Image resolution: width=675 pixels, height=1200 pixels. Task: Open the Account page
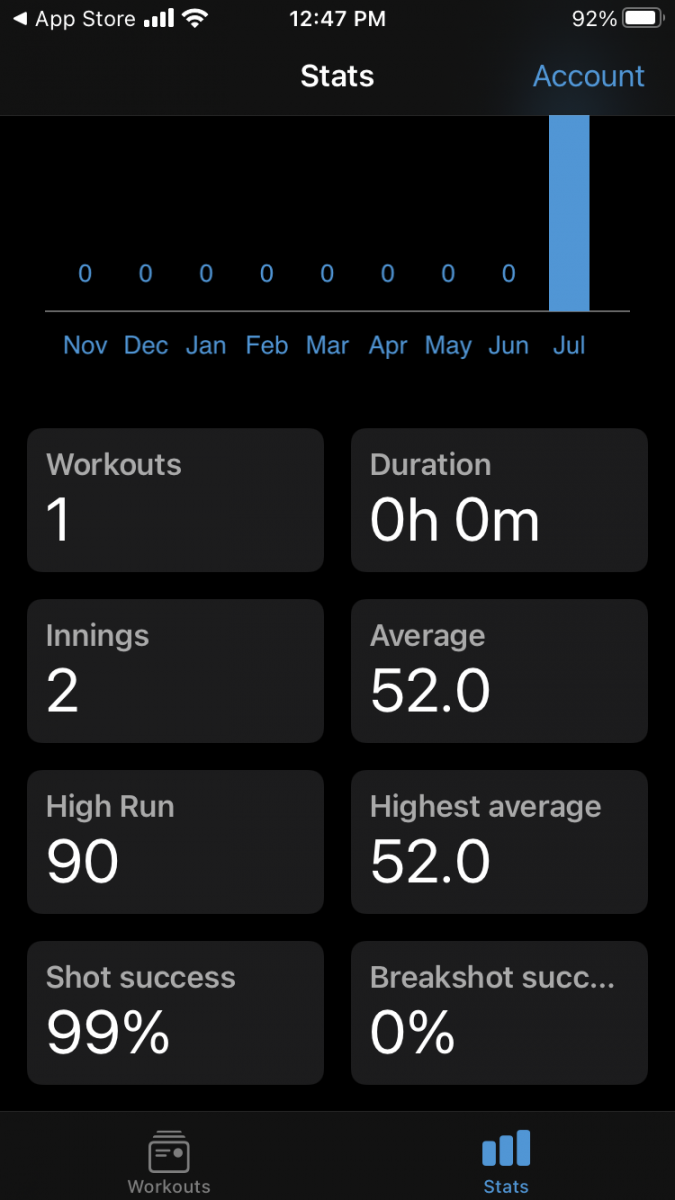588,76
